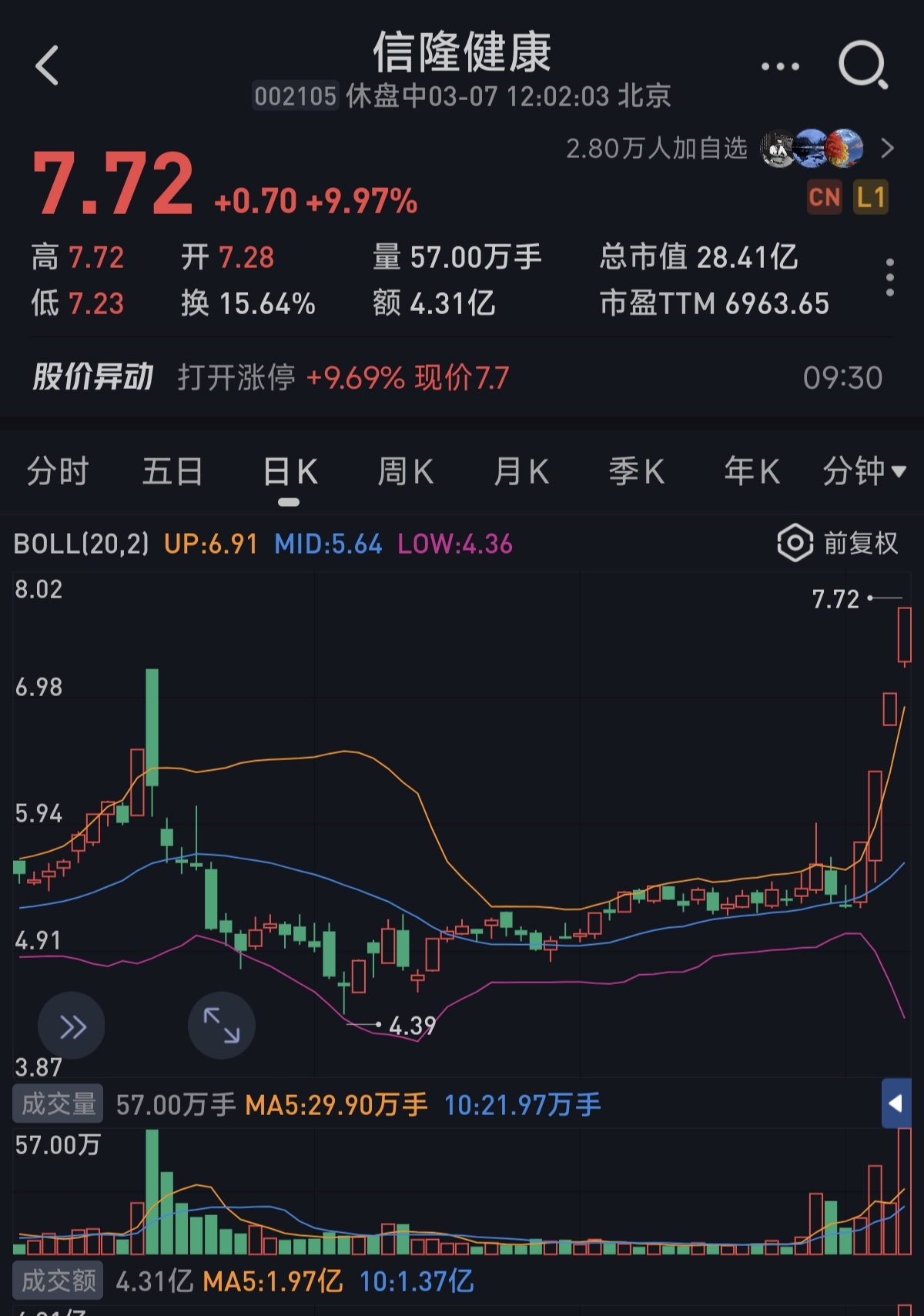Screen dimensions: 924x1316
Task: Expand more quote details via vertical dots
Action: 890,277
